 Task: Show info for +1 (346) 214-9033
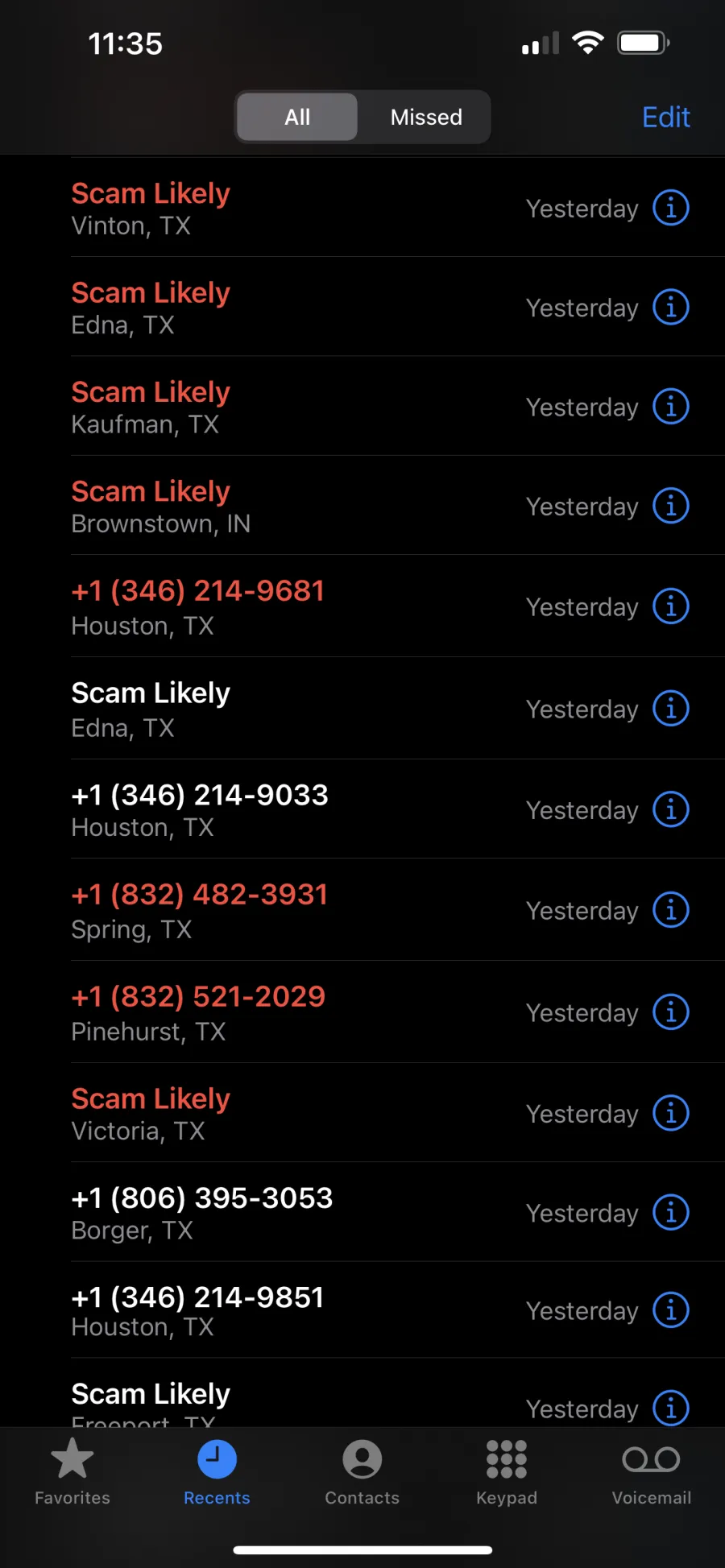[670, 809]
